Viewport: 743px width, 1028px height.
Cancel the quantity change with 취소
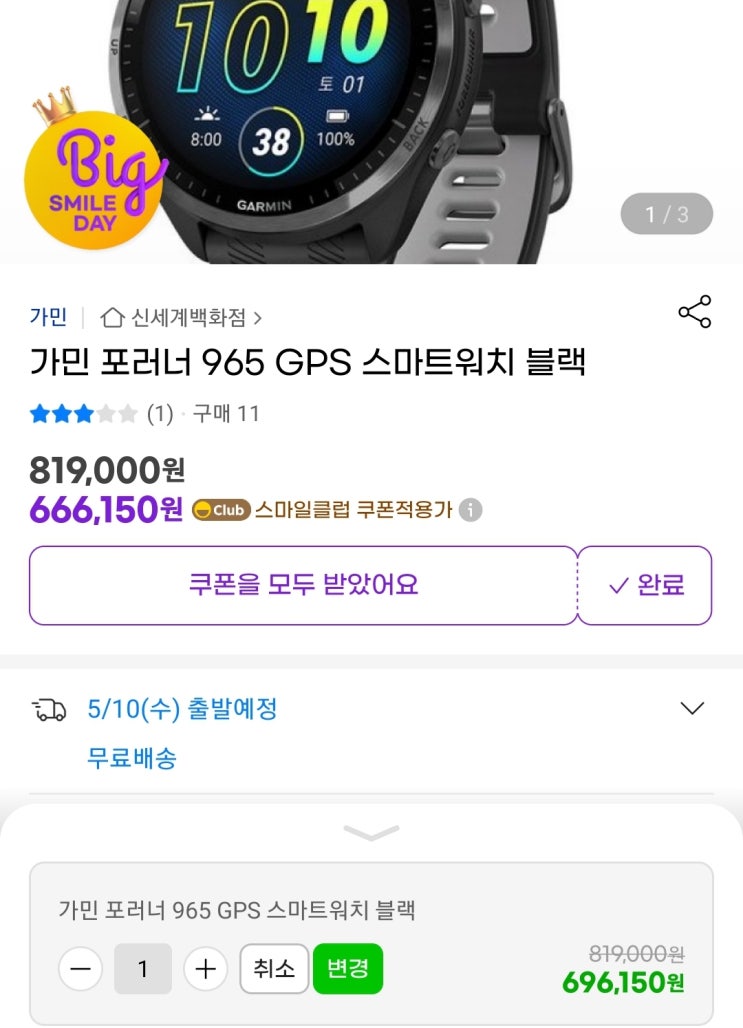(274, 968)
